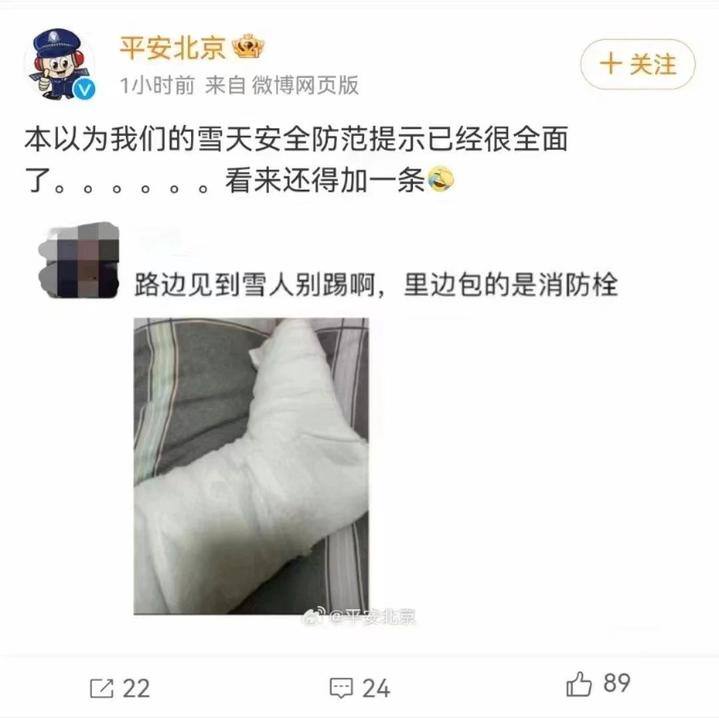The image size is (719, 718).
Task: Open the comments on this post
Action: pos(359,687)
